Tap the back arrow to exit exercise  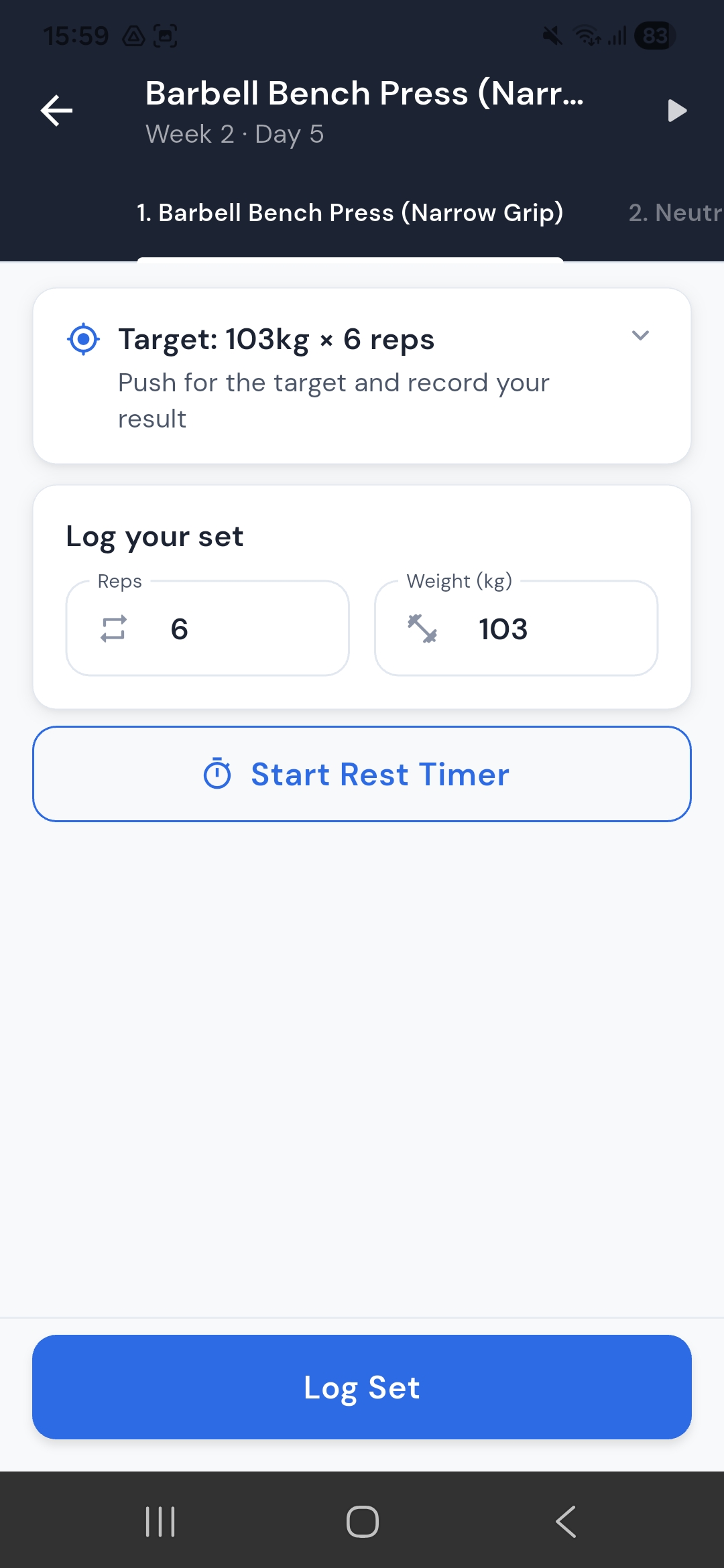click(x=57, y=111)
